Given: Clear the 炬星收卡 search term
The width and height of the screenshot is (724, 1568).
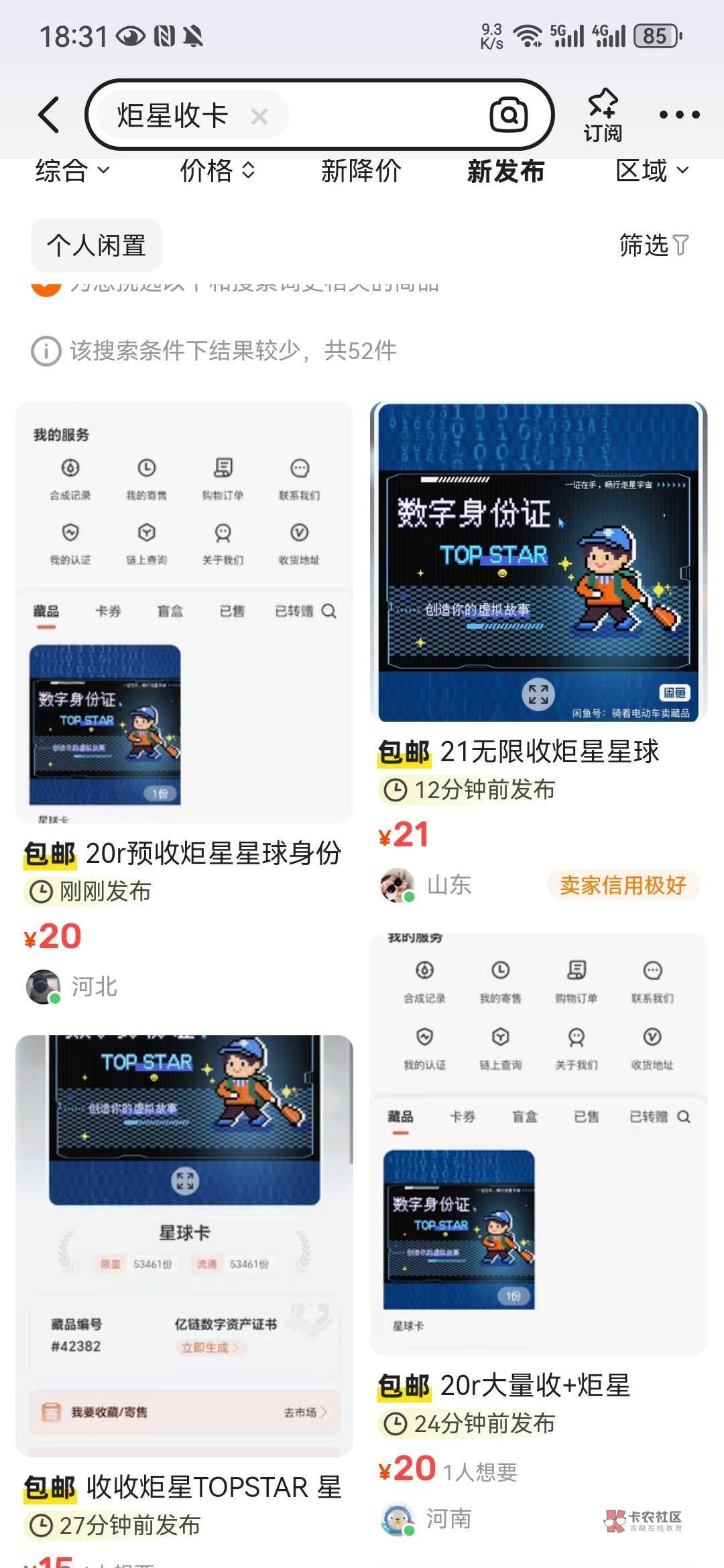Looking at the screenshot, I should click(x=259, y=117).
